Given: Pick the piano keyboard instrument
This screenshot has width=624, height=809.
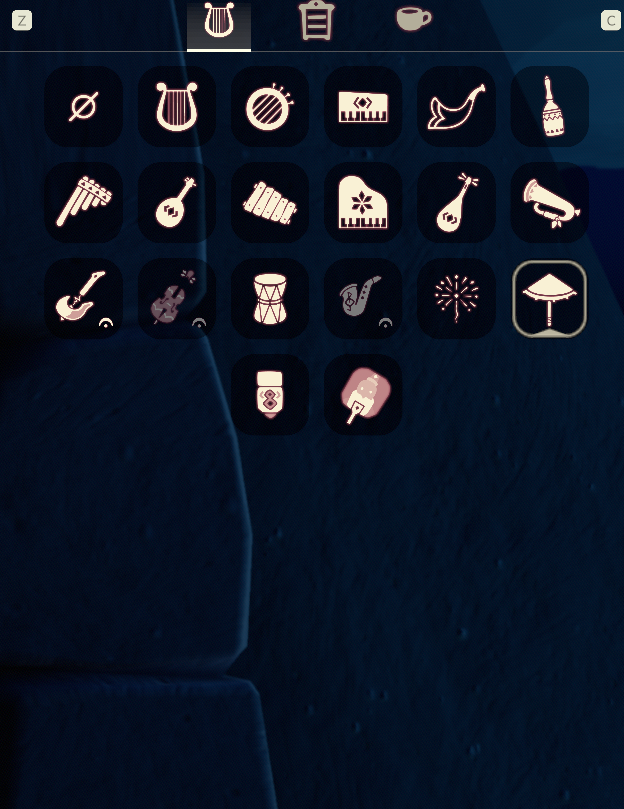Looking at the screenshot, I should coord(363,106).
